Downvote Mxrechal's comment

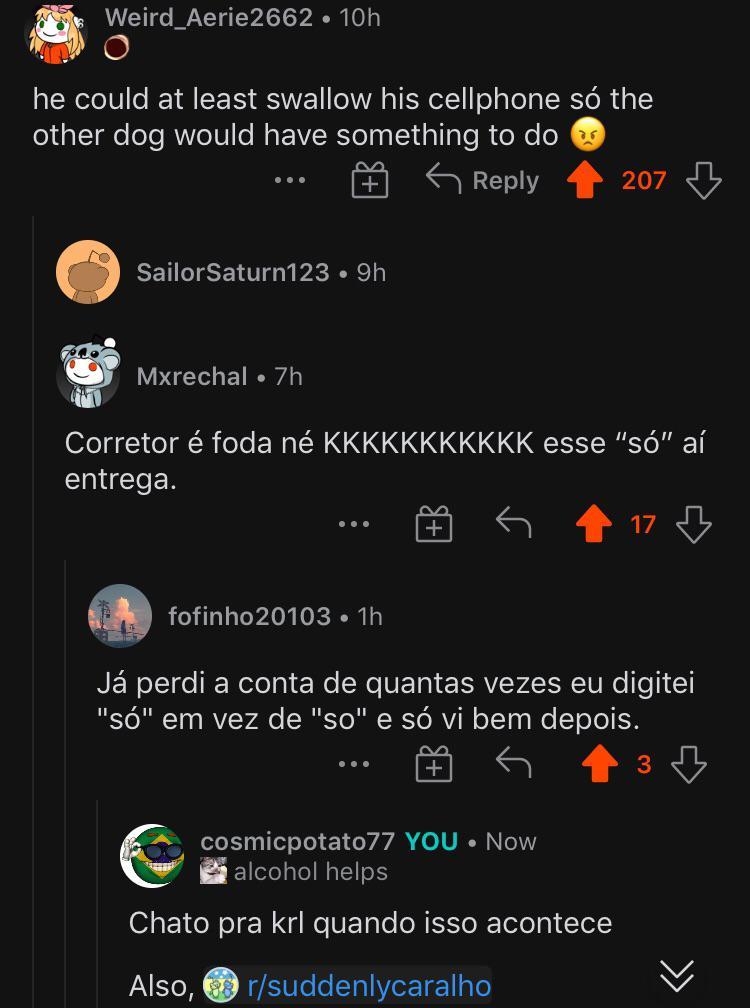tap(694, 523)
